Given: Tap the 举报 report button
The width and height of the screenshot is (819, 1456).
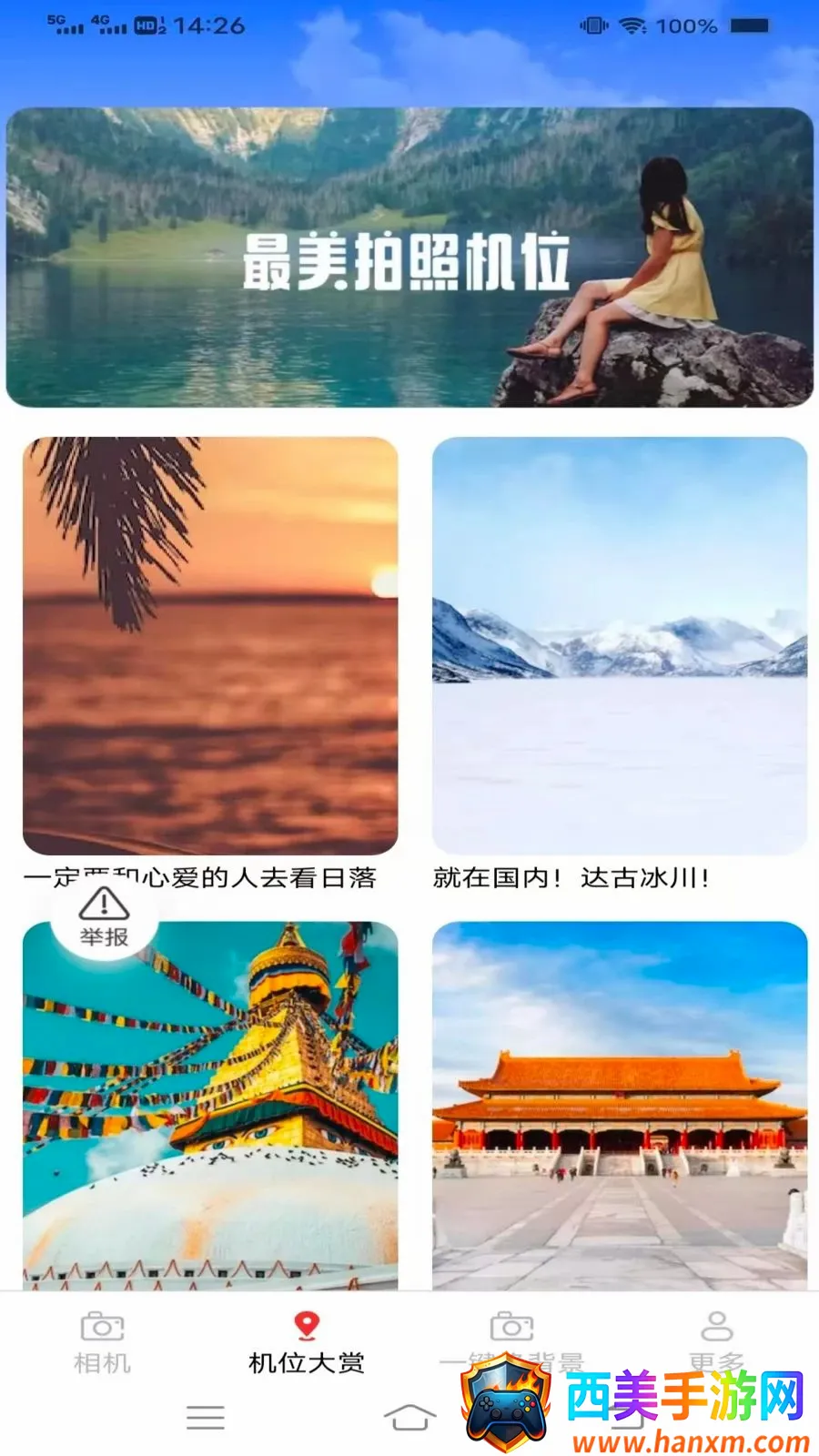Looking at the screenshot, I should 104,917.
